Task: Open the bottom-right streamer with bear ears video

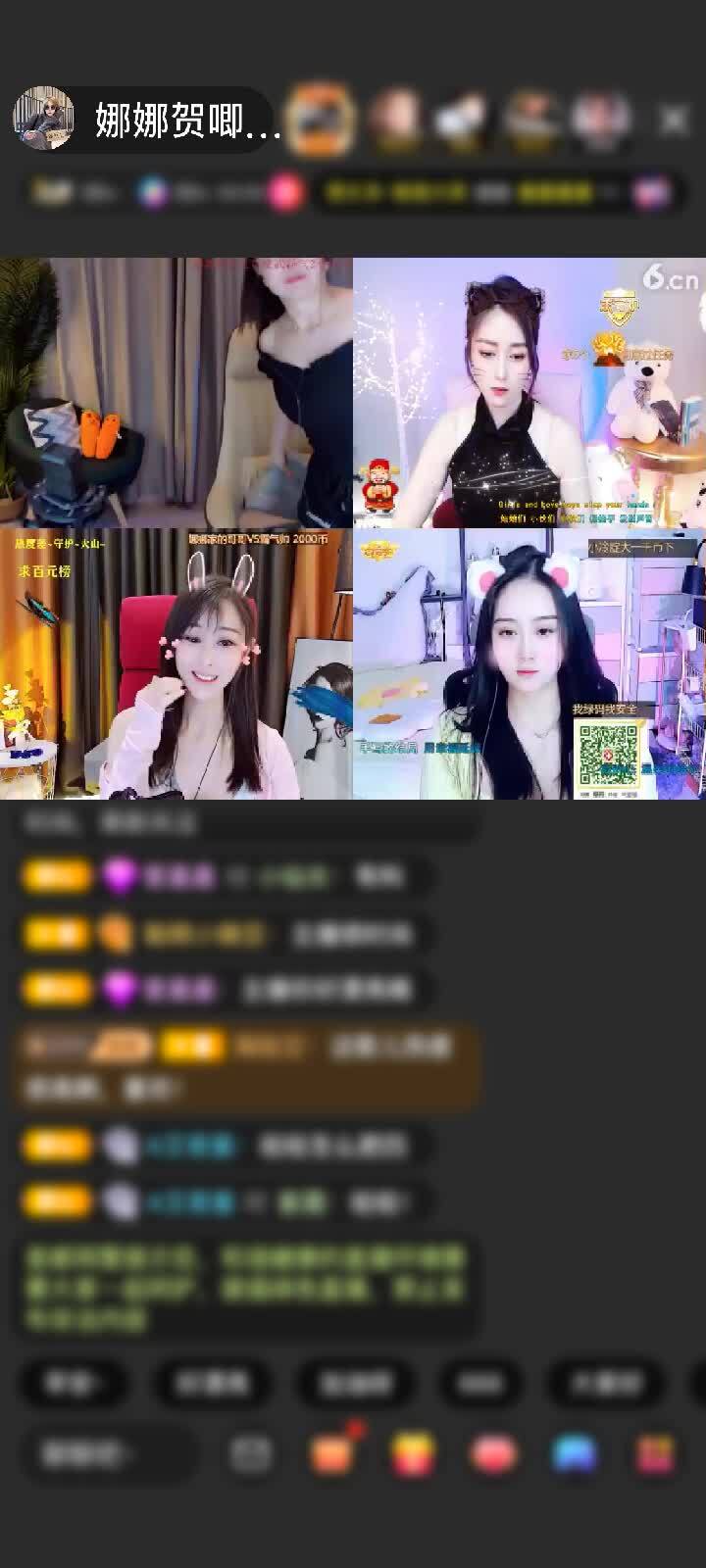Action: point(529,664)
